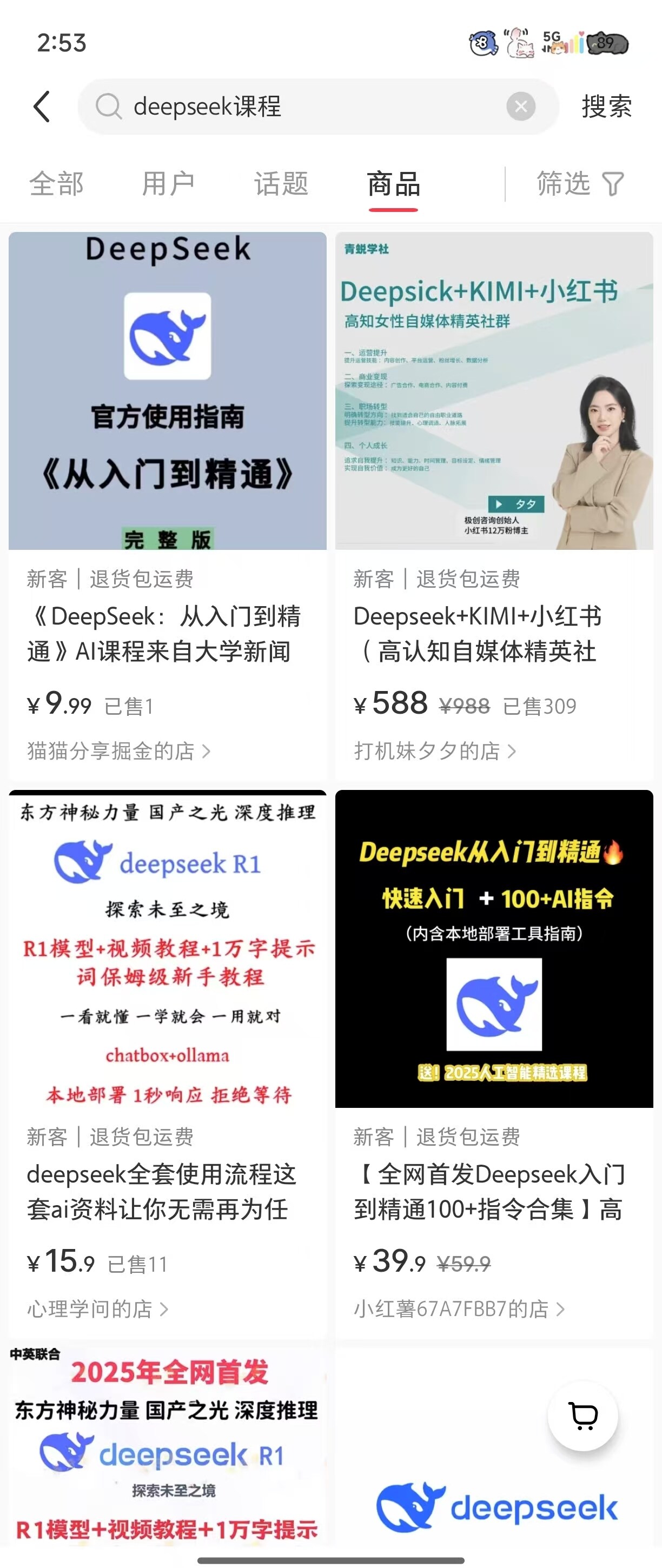Screen dimensions: 662x1568
Task: Open the 《DeepSeek：从入门到精通》 product card
Action: 168,633
